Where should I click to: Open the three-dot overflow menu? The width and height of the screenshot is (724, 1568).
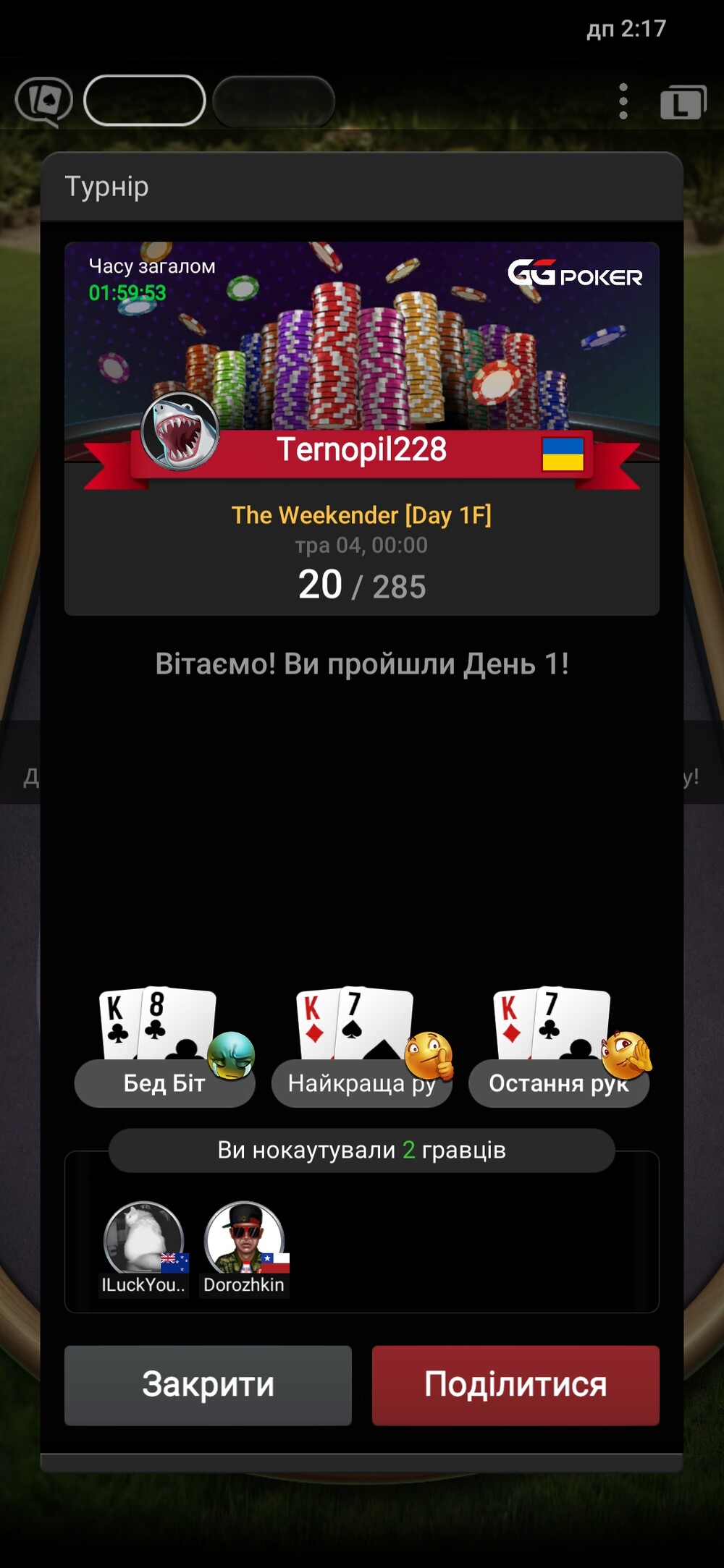[623, 101]
